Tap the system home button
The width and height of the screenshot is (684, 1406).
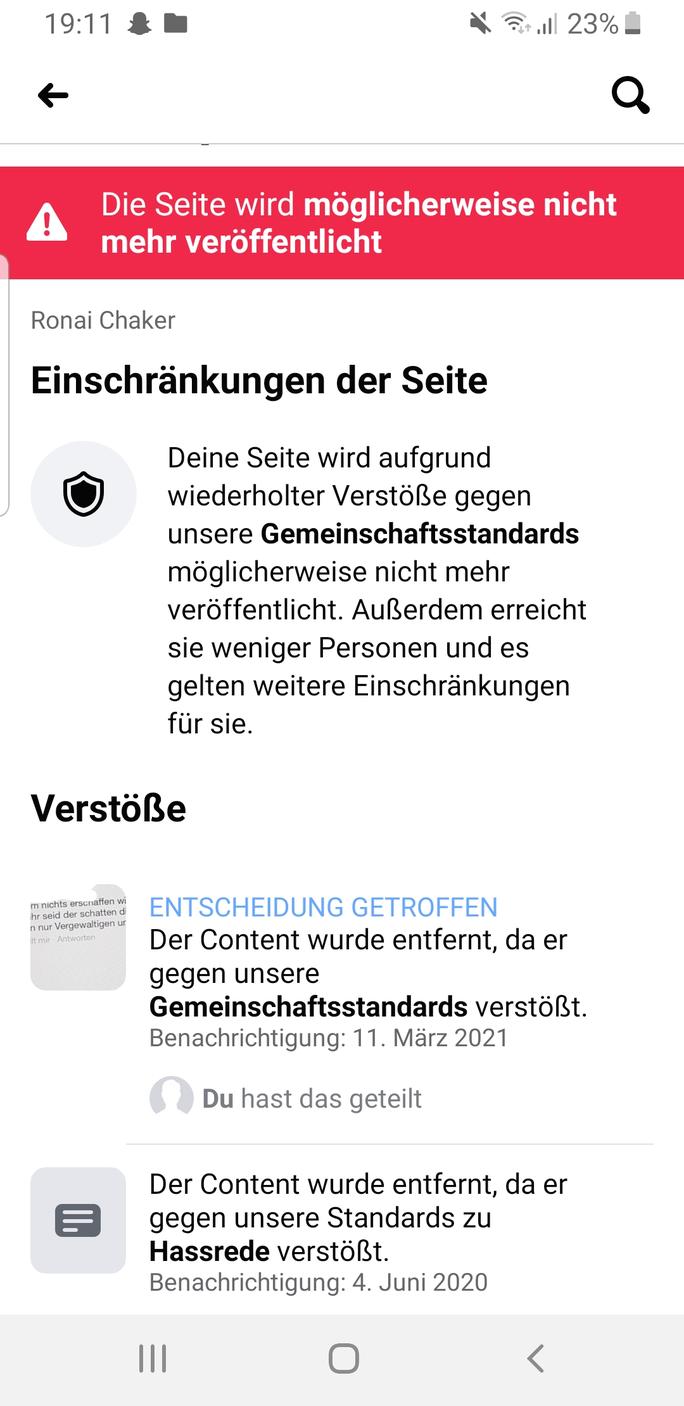pyautogui.click(x=343, y=1358)
